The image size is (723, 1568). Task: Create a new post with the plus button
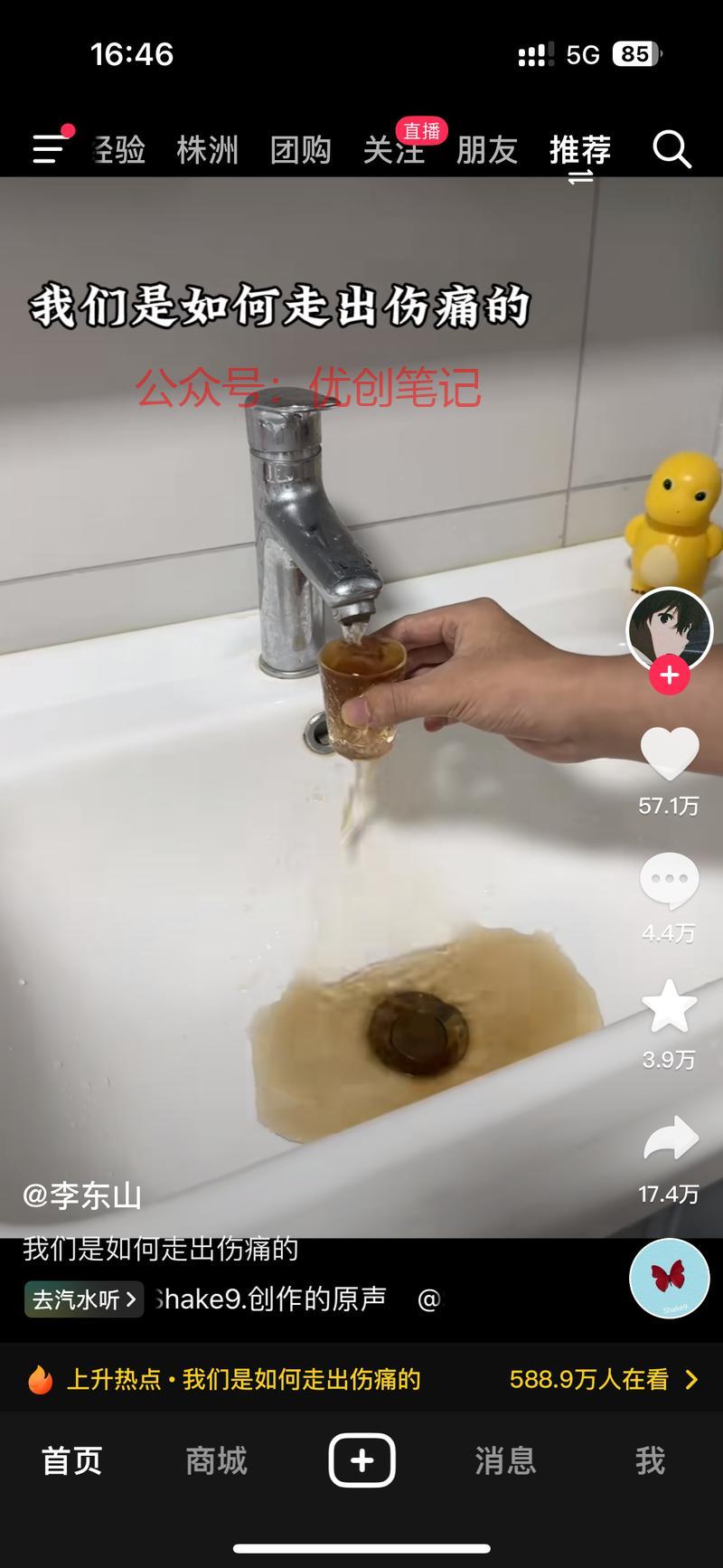point(361,1459)
